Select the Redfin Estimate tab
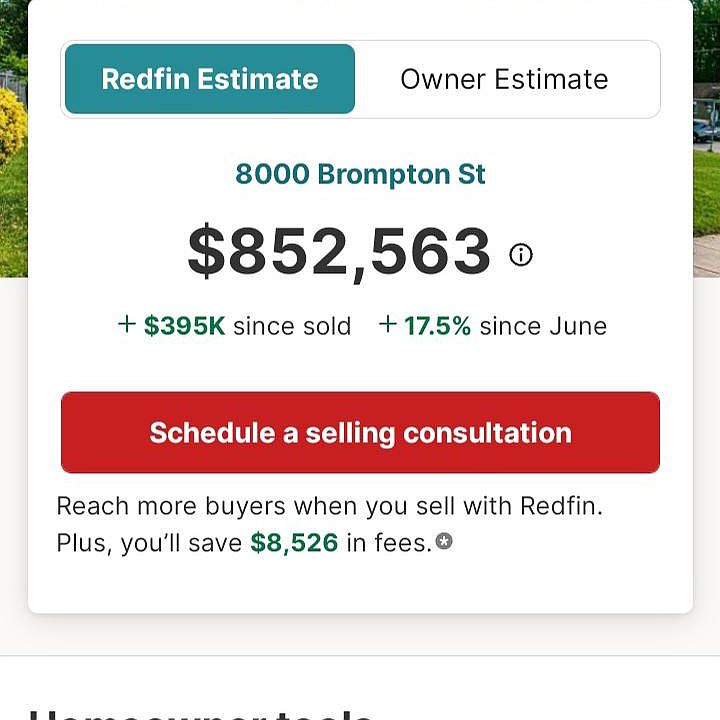This screenshot has height=720, width=720. 210,79
